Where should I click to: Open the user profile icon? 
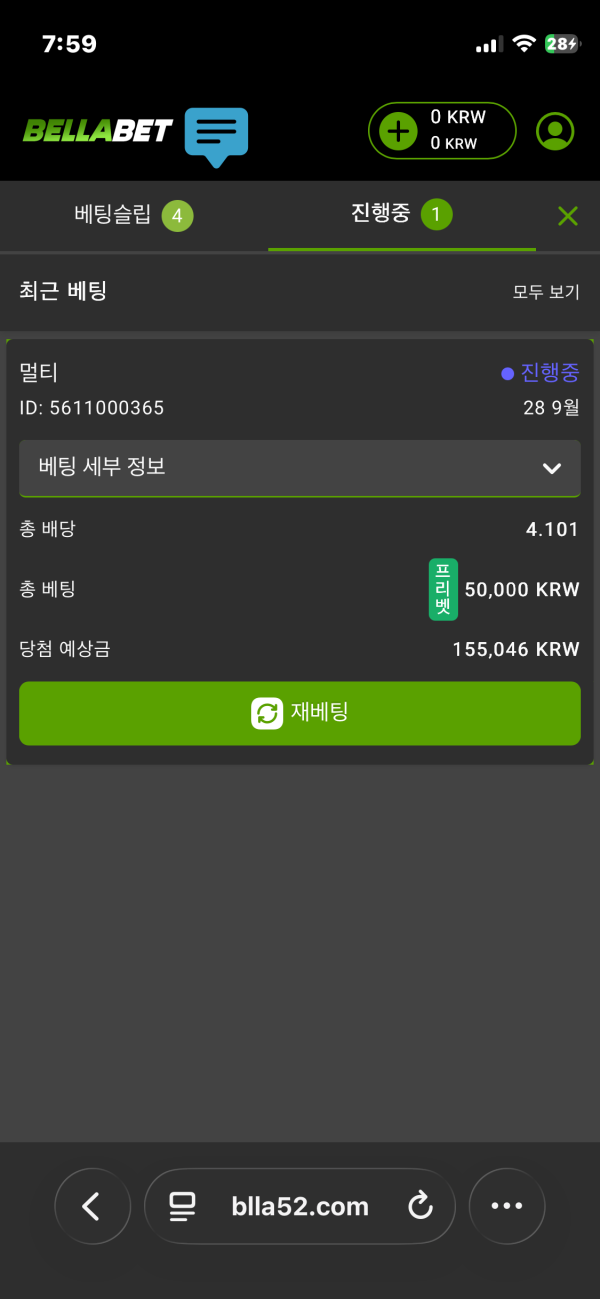pos(555,131)
